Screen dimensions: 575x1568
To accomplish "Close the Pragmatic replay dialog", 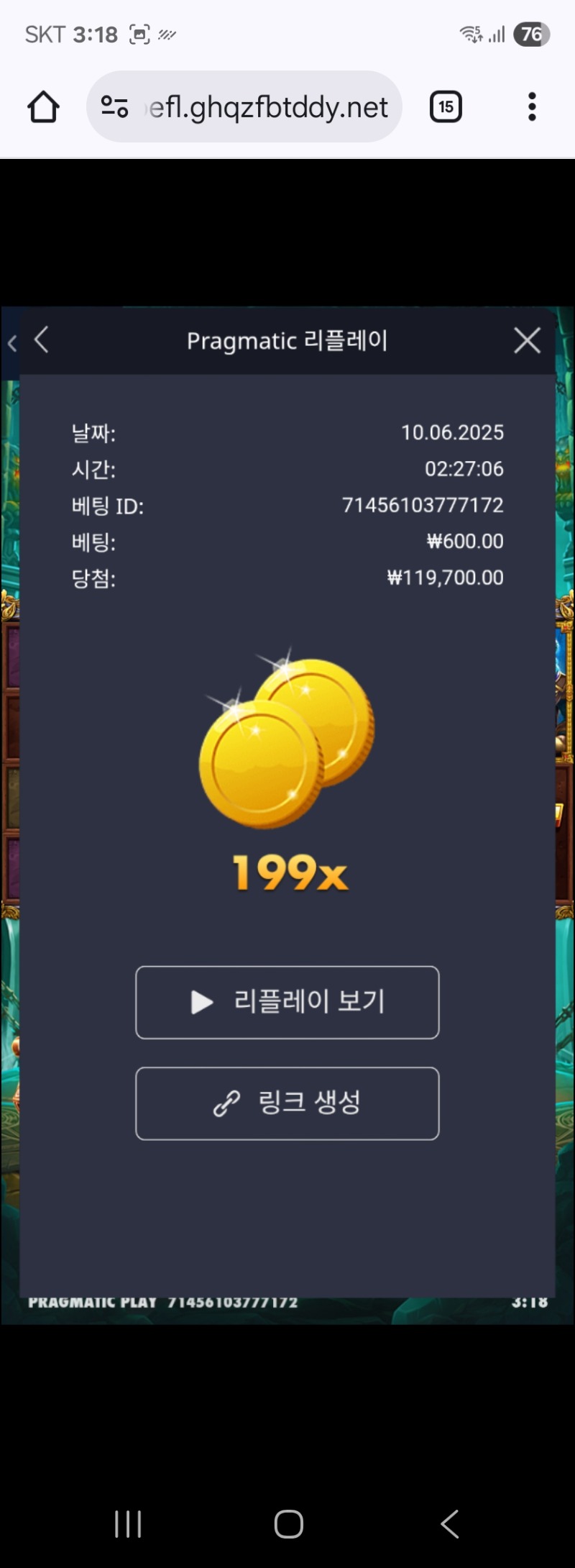I will pos(527,340).
